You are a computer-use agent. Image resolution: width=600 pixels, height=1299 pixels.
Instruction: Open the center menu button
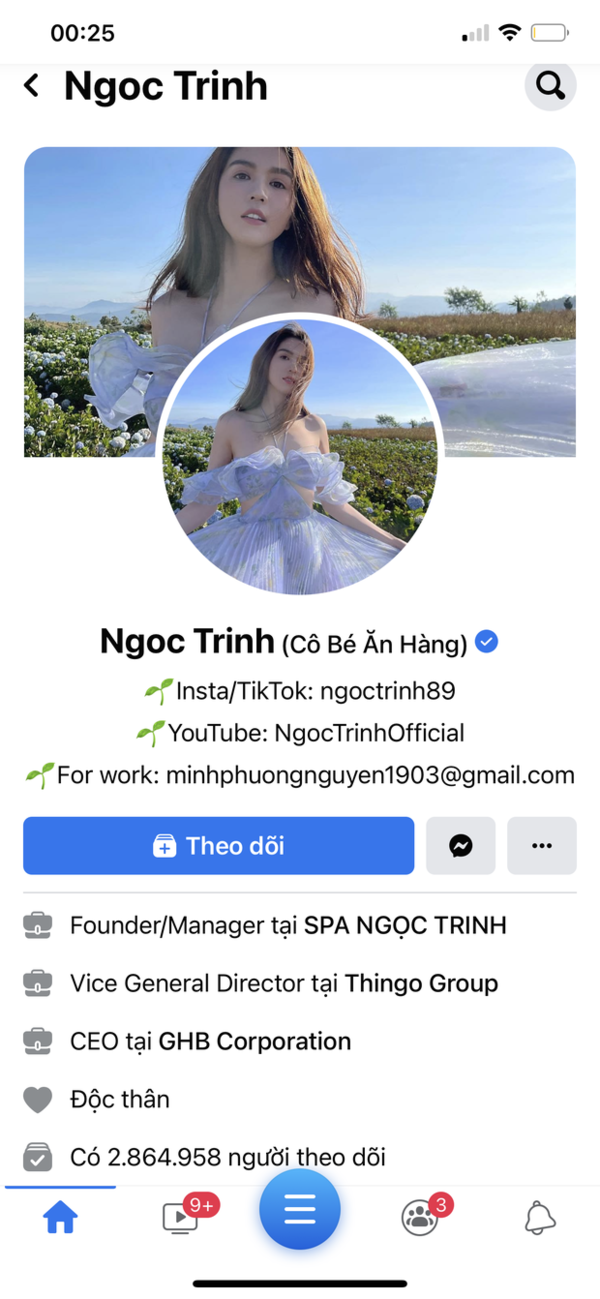[300, 1211]
